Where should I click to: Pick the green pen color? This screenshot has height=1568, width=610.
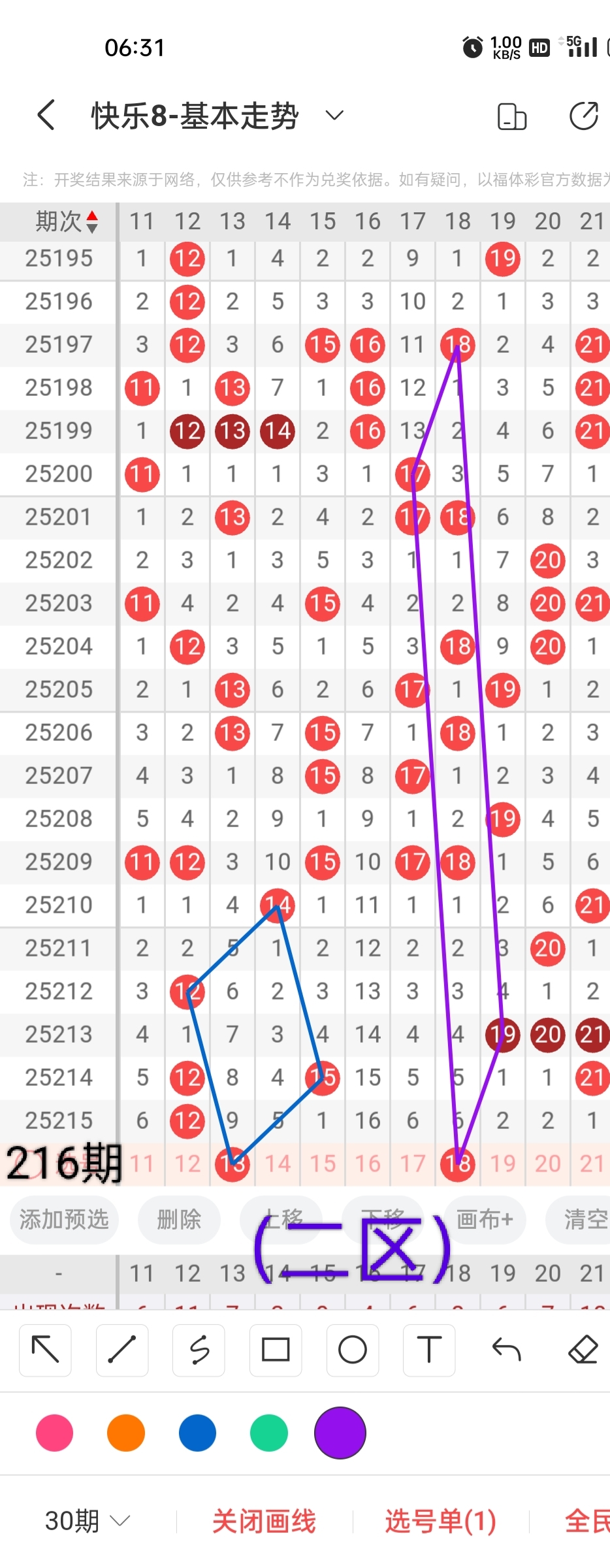point(269,1433)
